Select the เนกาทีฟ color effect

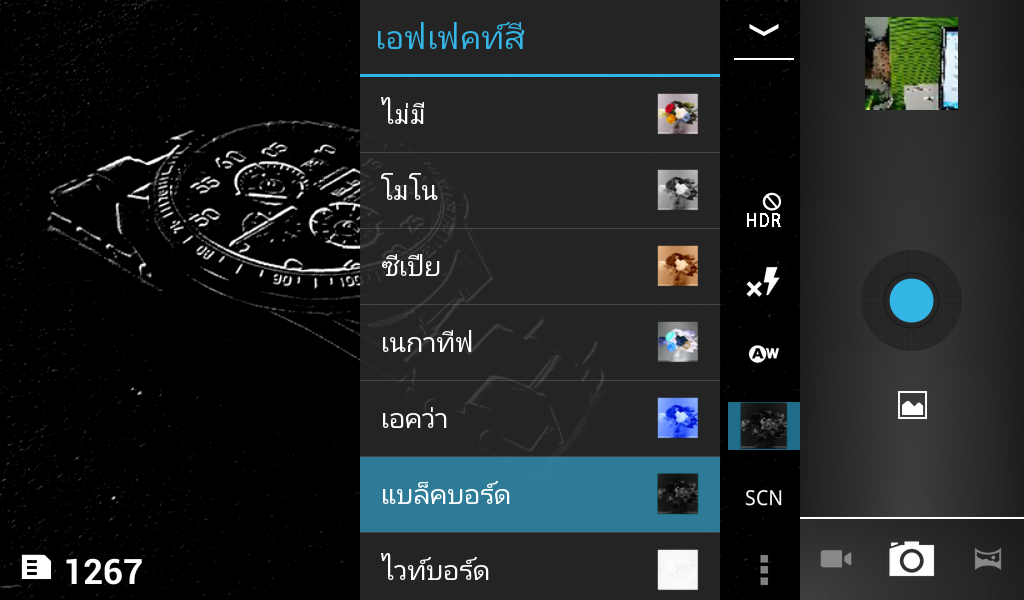tap(539, 342)
